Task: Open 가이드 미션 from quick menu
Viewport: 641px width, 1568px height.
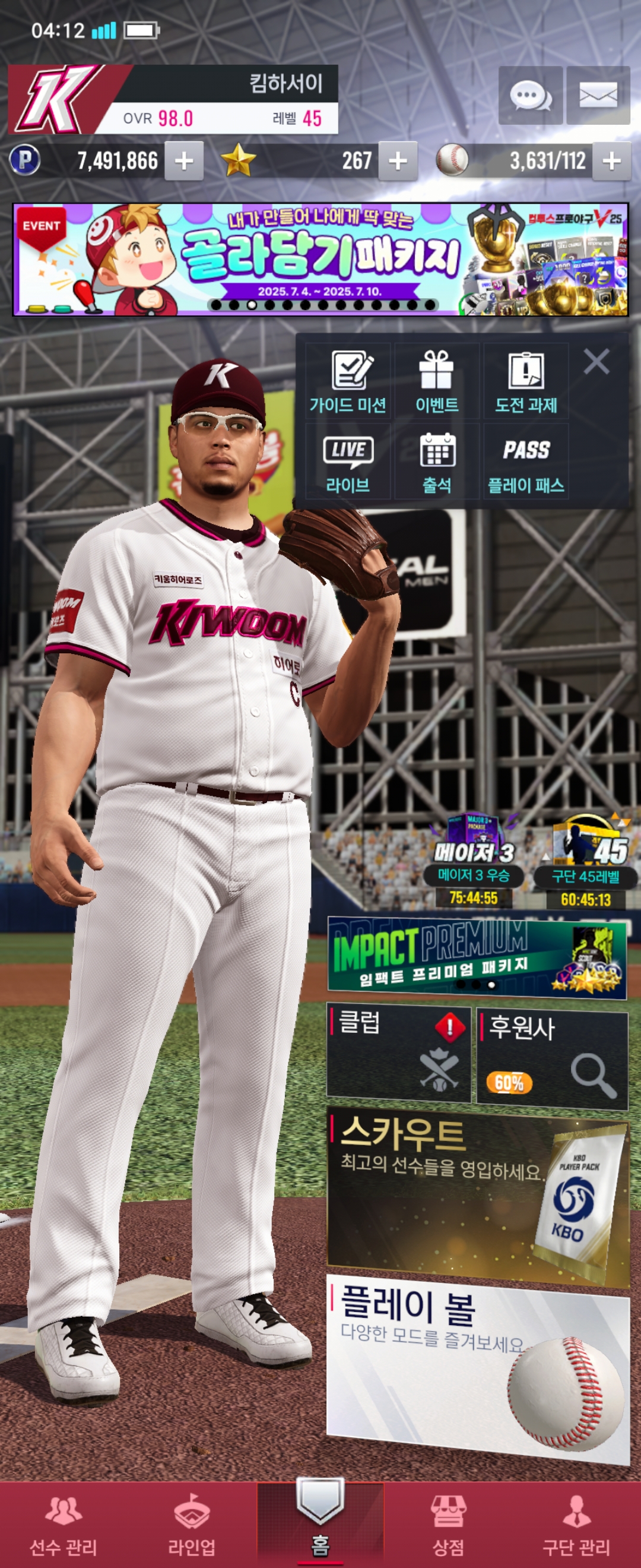Action: tap(348, 382)
